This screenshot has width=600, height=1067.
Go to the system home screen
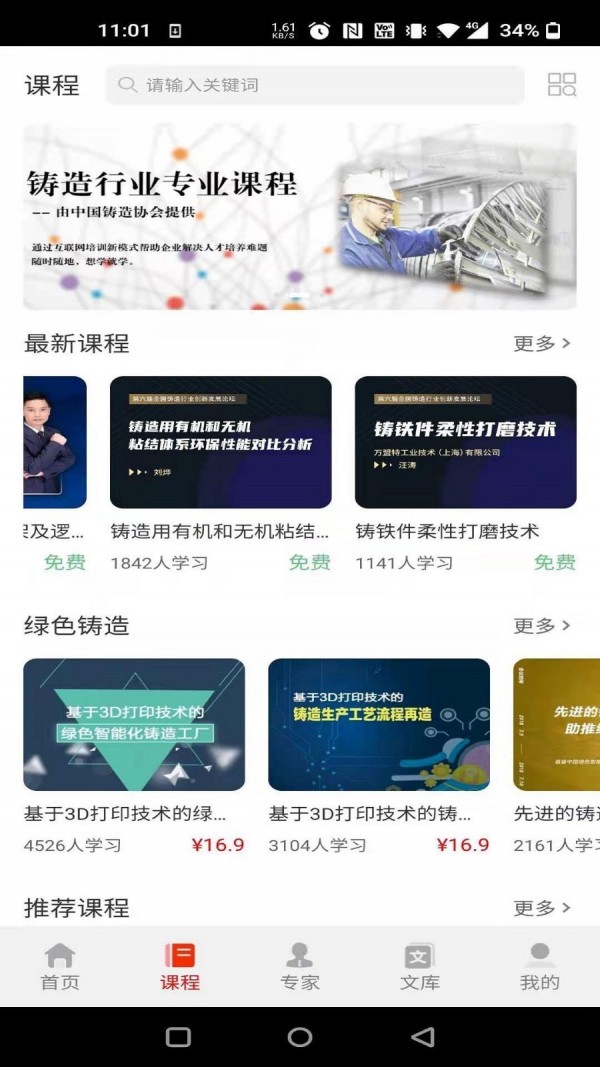click(x=300, y=1037)
